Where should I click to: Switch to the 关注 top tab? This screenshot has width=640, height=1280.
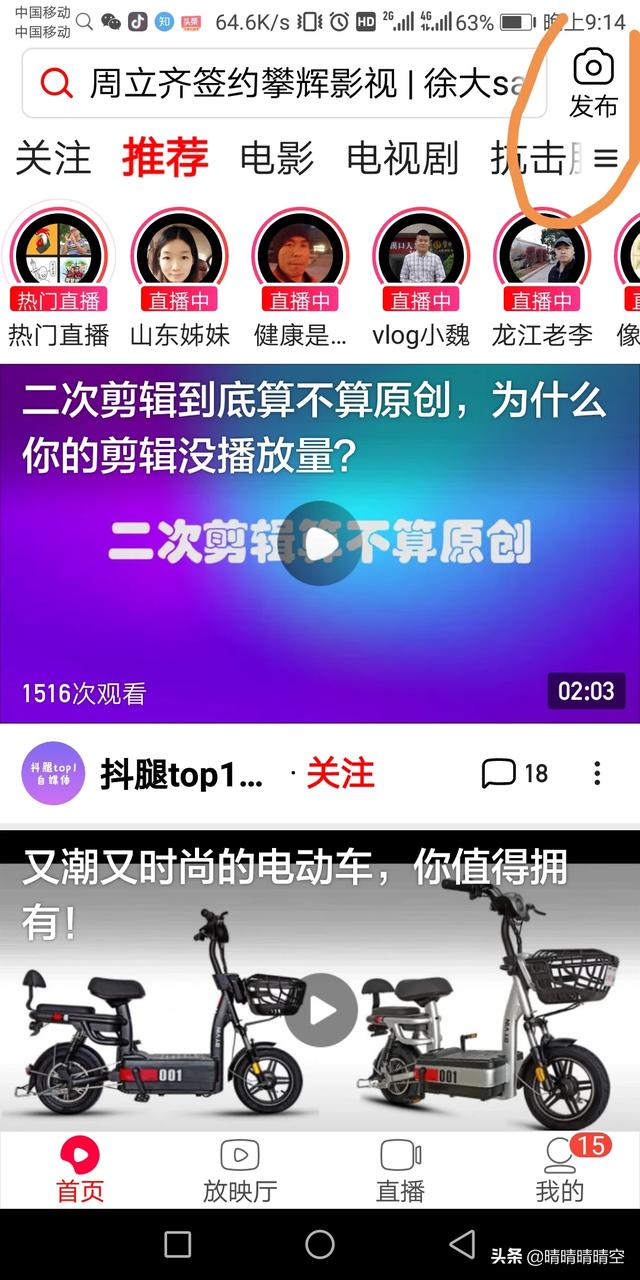53,159
